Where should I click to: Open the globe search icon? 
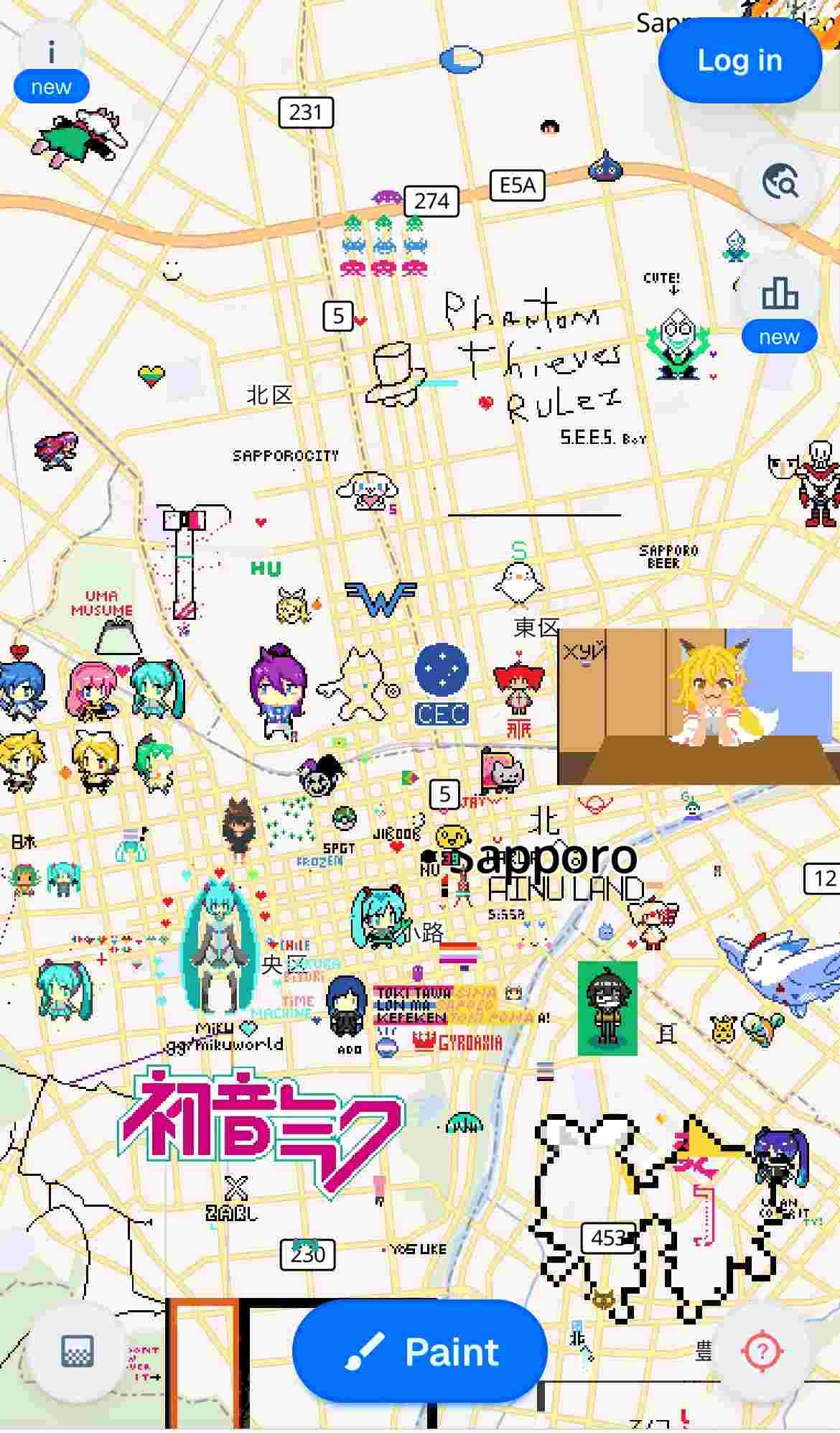pyautogui.click(x=780, y=182)
